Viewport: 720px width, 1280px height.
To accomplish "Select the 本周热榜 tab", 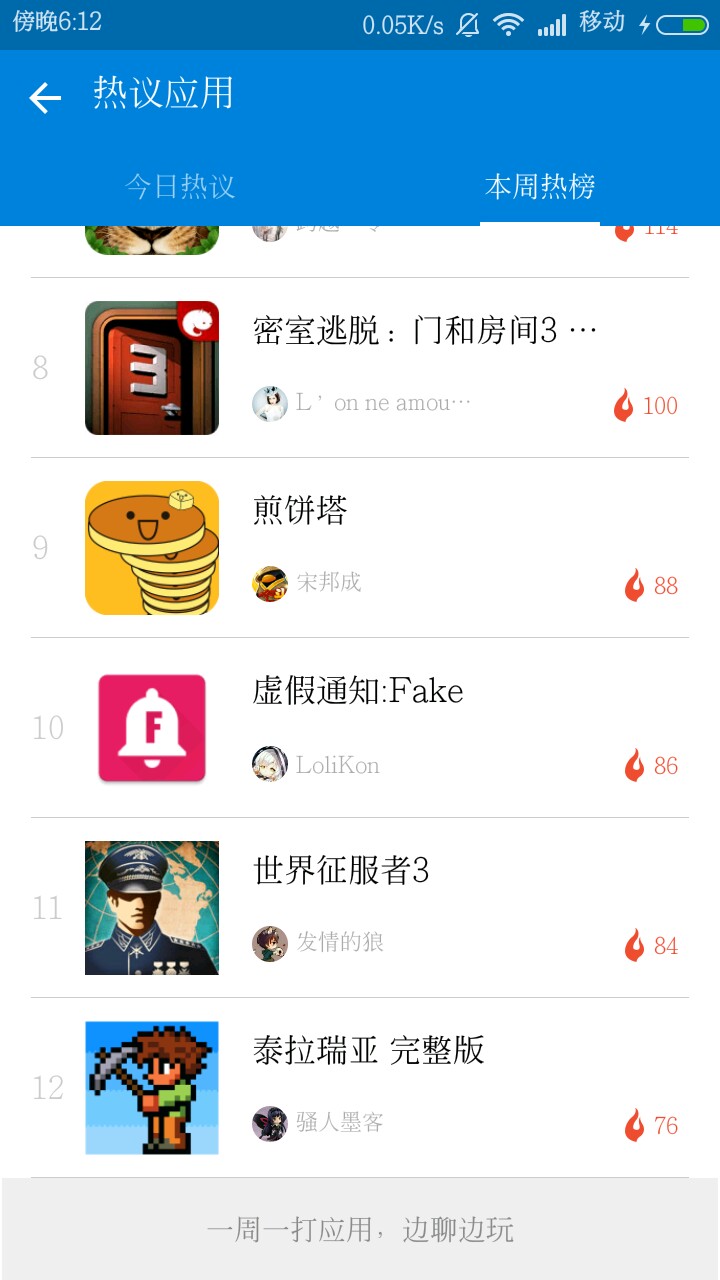I will 540,186.
